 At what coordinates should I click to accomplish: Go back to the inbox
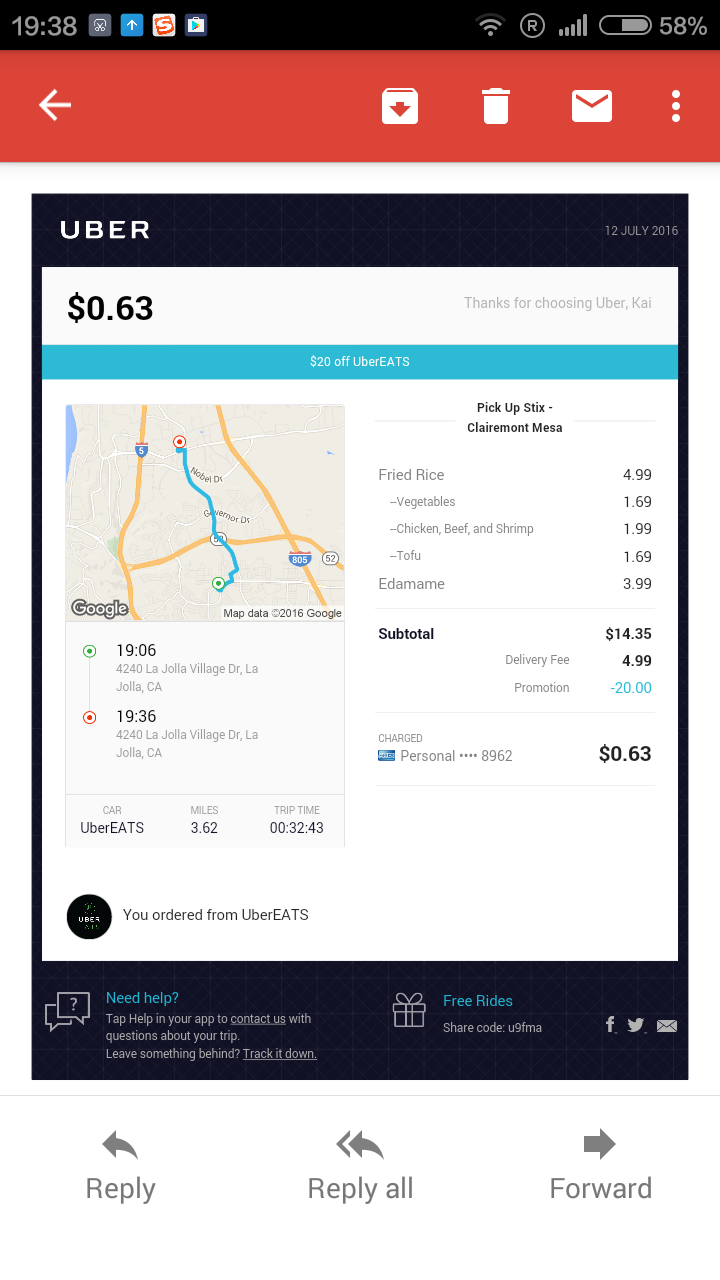point(55,105)
